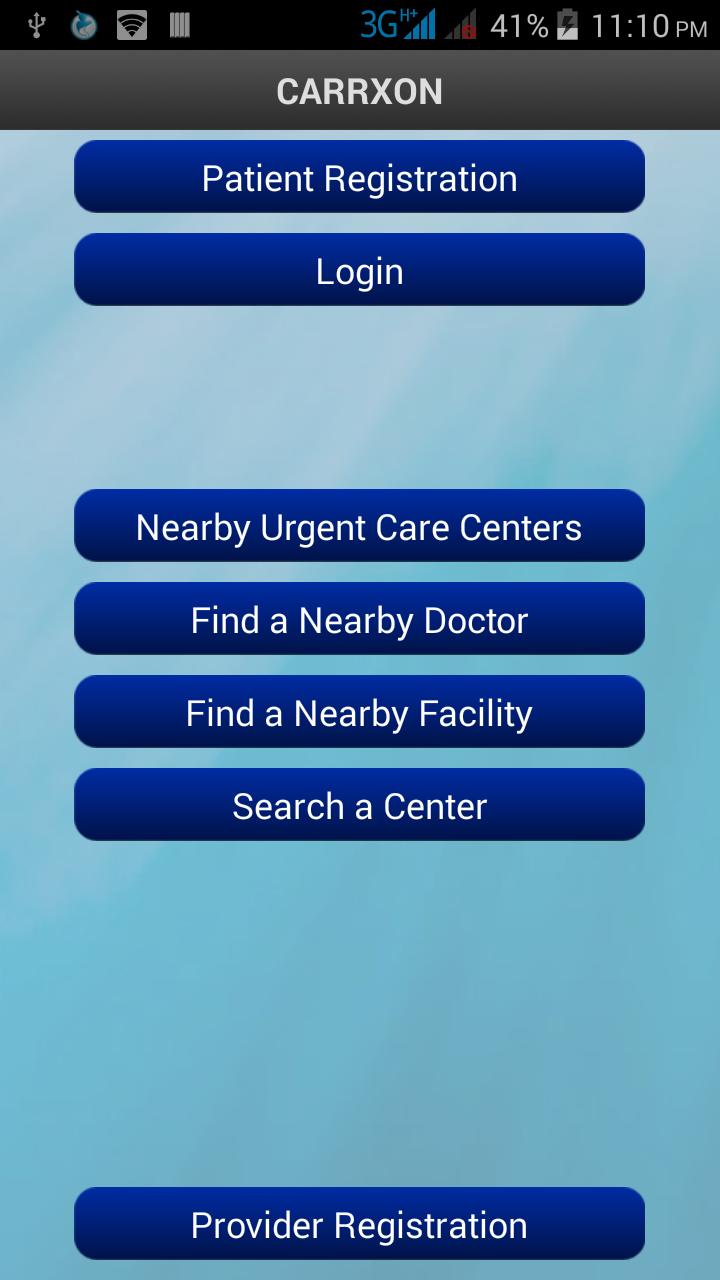This screenshot has height=1280, width=720.
Task: Tap the Login button
Action: (x=360, y=269)
